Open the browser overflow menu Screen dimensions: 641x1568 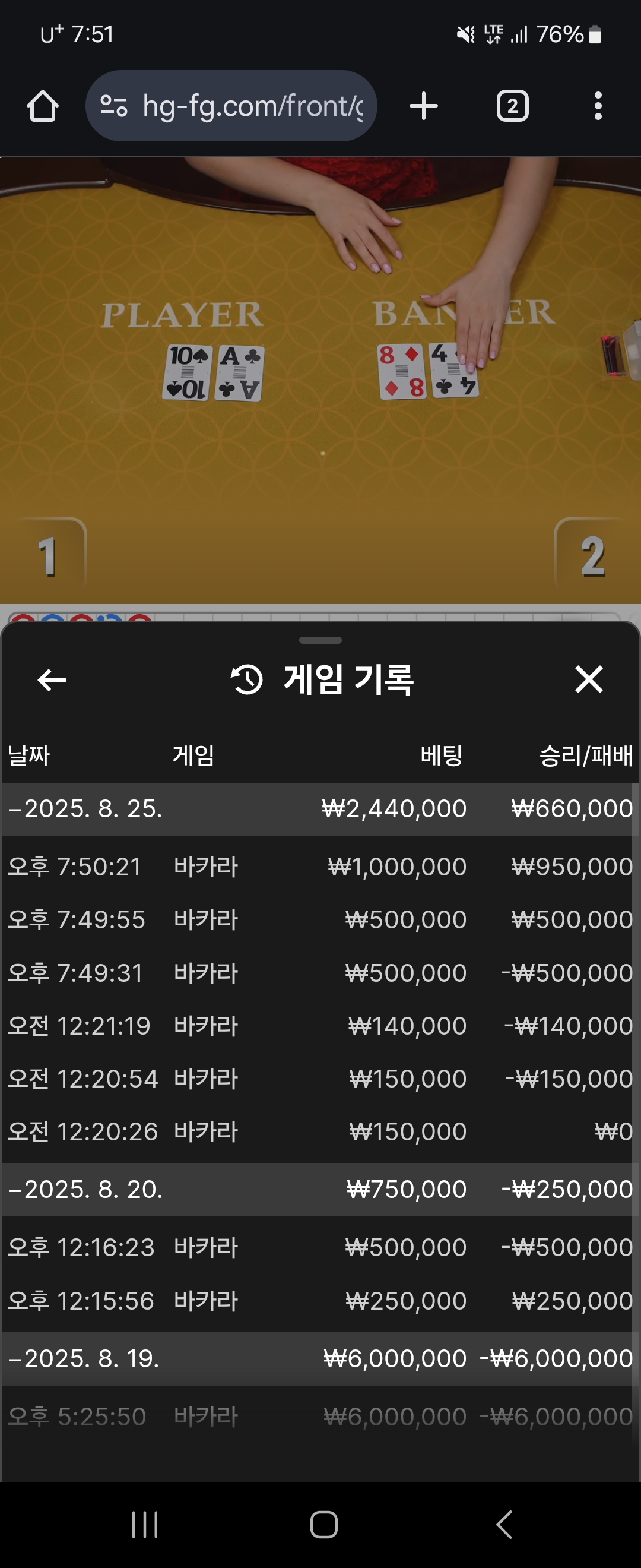point(598,106)
